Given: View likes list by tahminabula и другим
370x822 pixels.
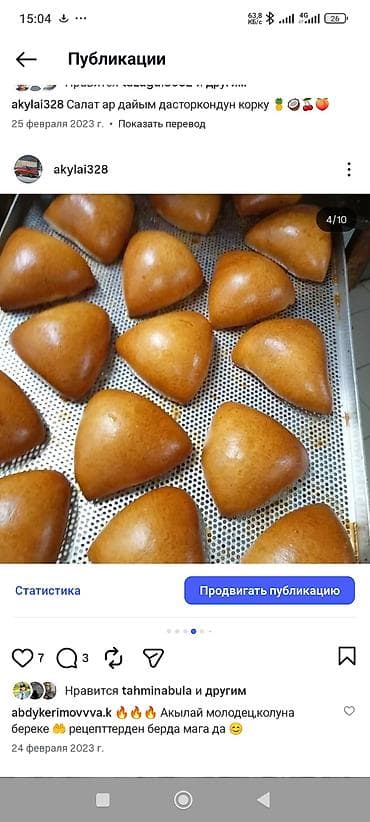Looking at the screenshot, I should (x=155, y=691).
